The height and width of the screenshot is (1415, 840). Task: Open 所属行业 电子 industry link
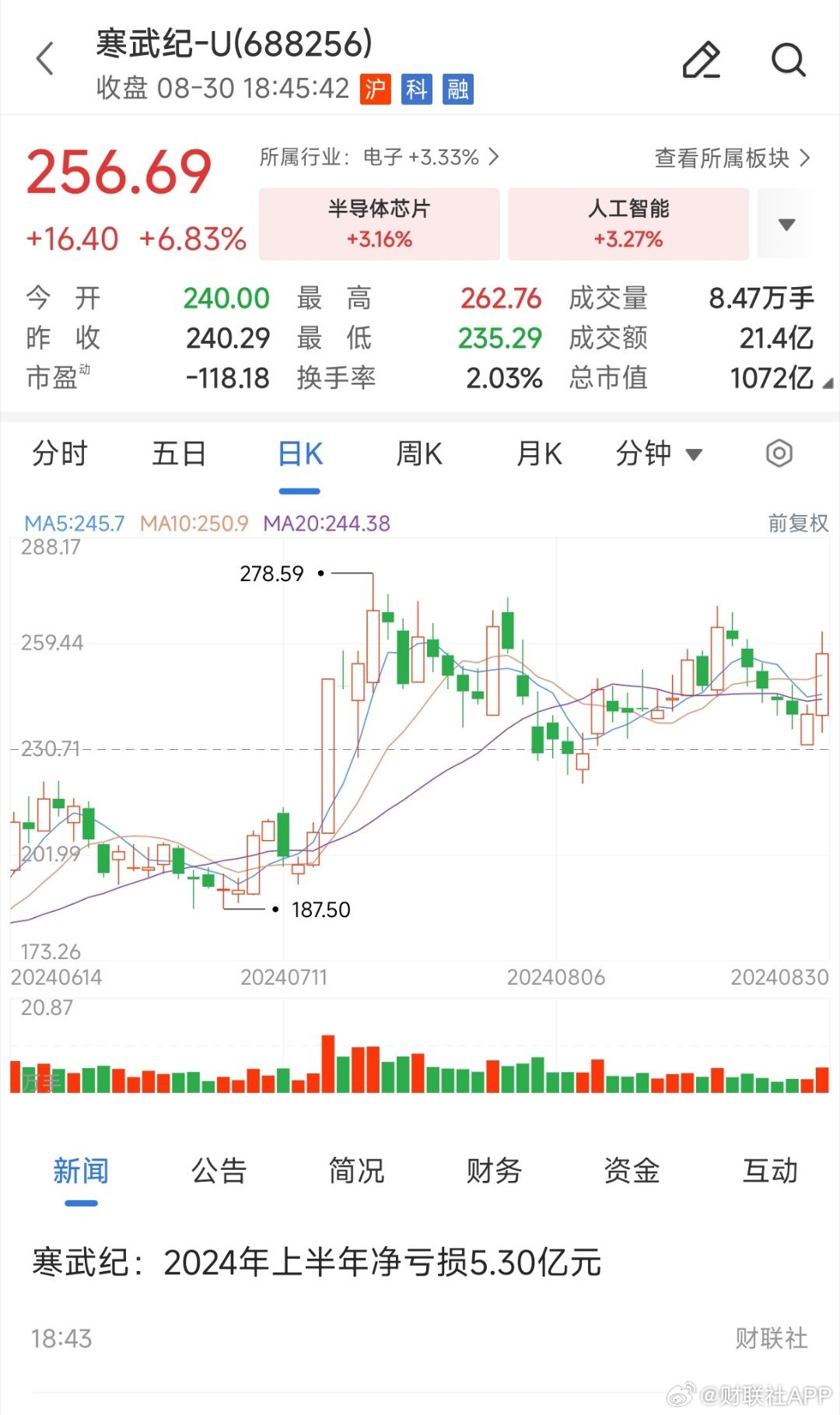(x=379, y=157)
